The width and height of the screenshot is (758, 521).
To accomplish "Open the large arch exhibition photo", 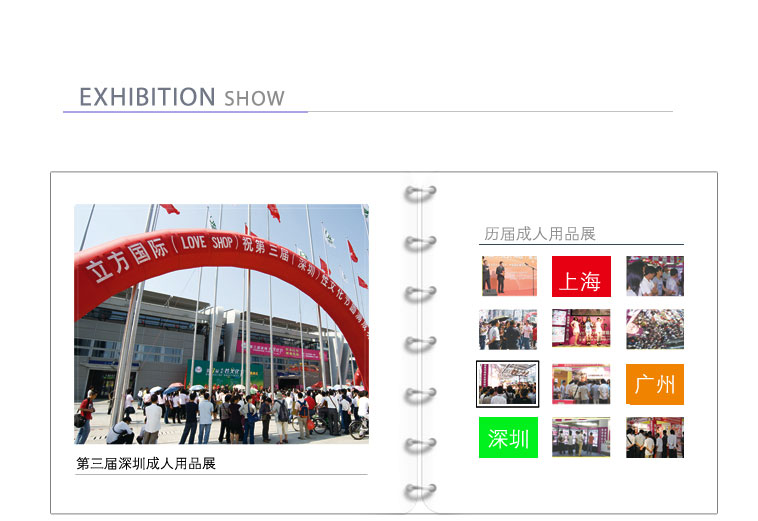I will tap(221, 324).
